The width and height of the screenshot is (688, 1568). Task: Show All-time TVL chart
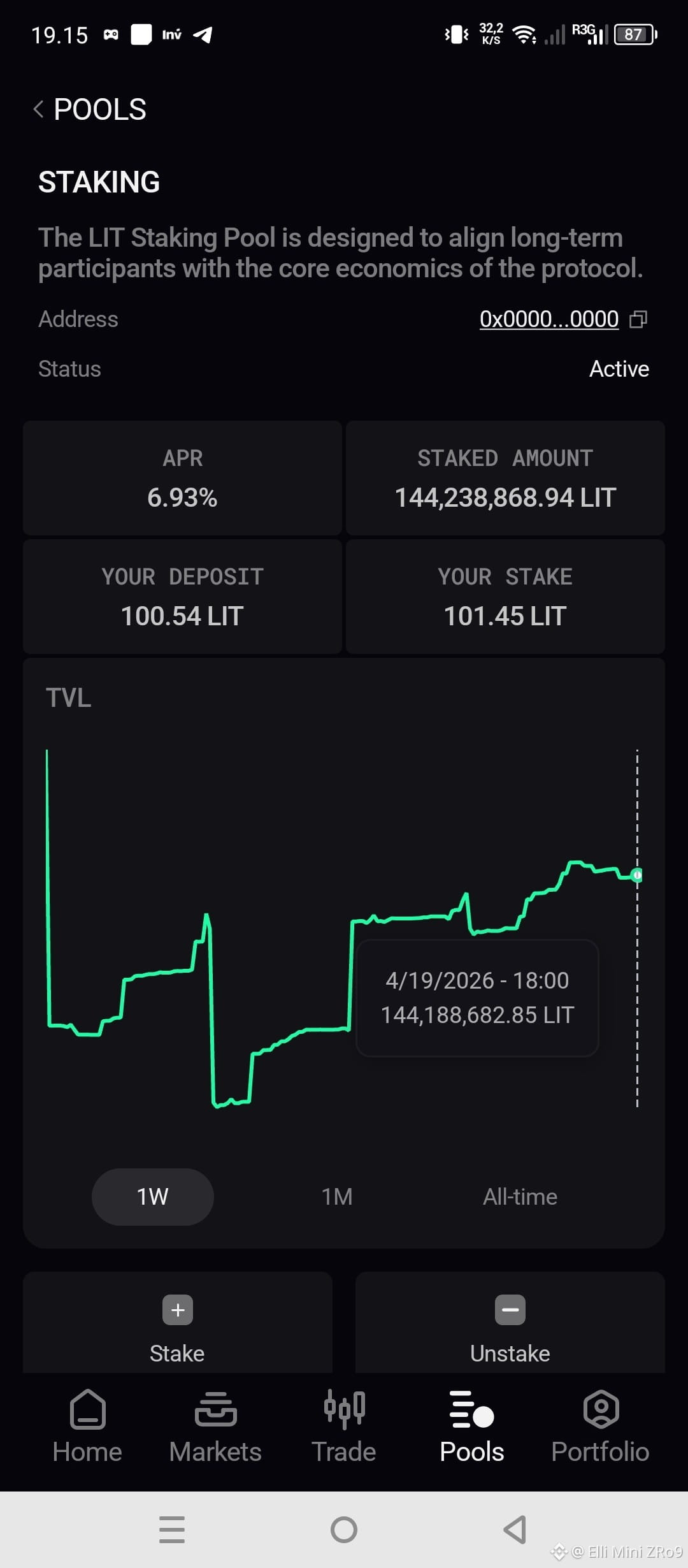520,1196
